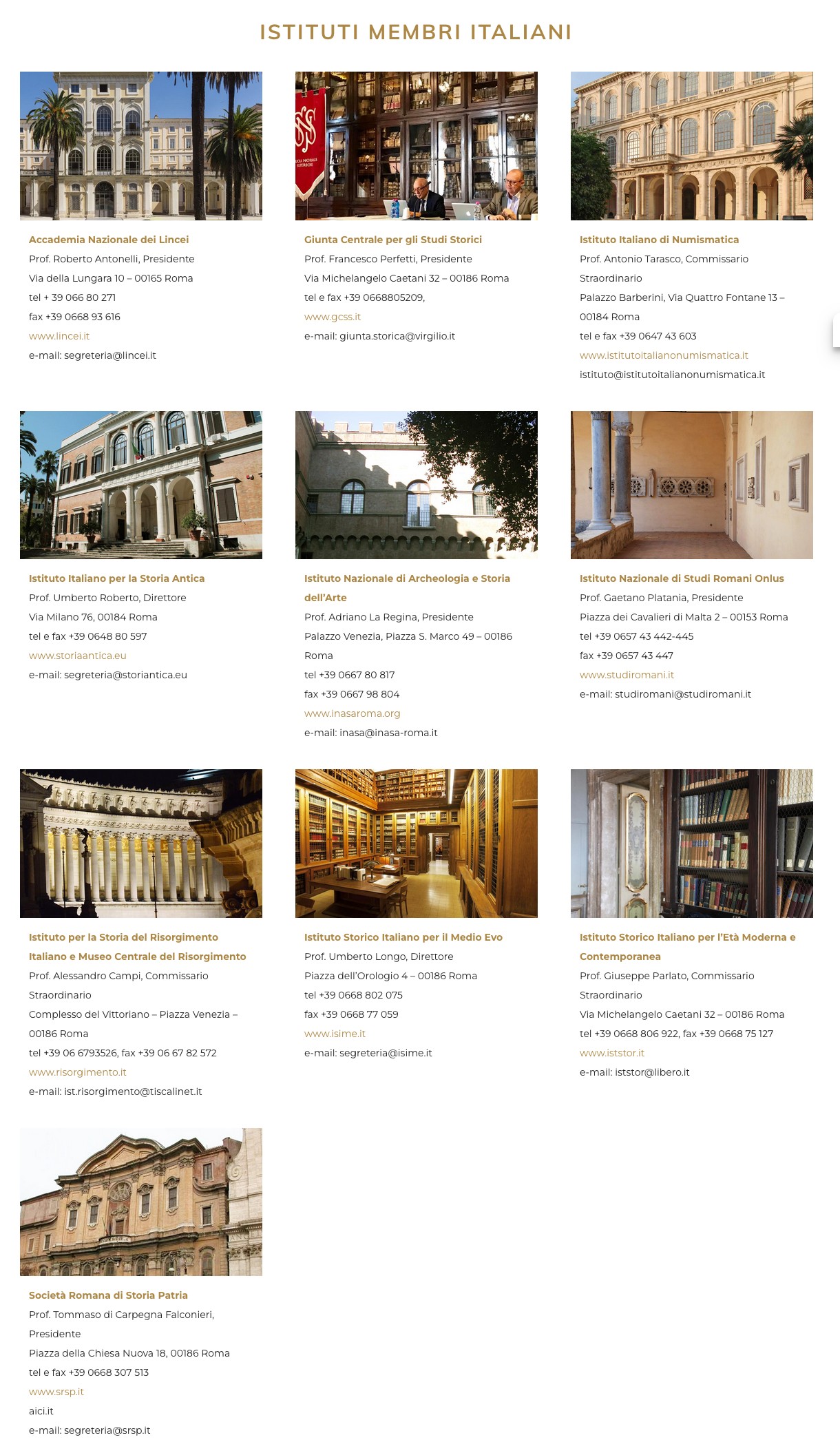Open the www.risorgimento.it link
This screenshot has height=1442, width=840.
point(78,1072)
